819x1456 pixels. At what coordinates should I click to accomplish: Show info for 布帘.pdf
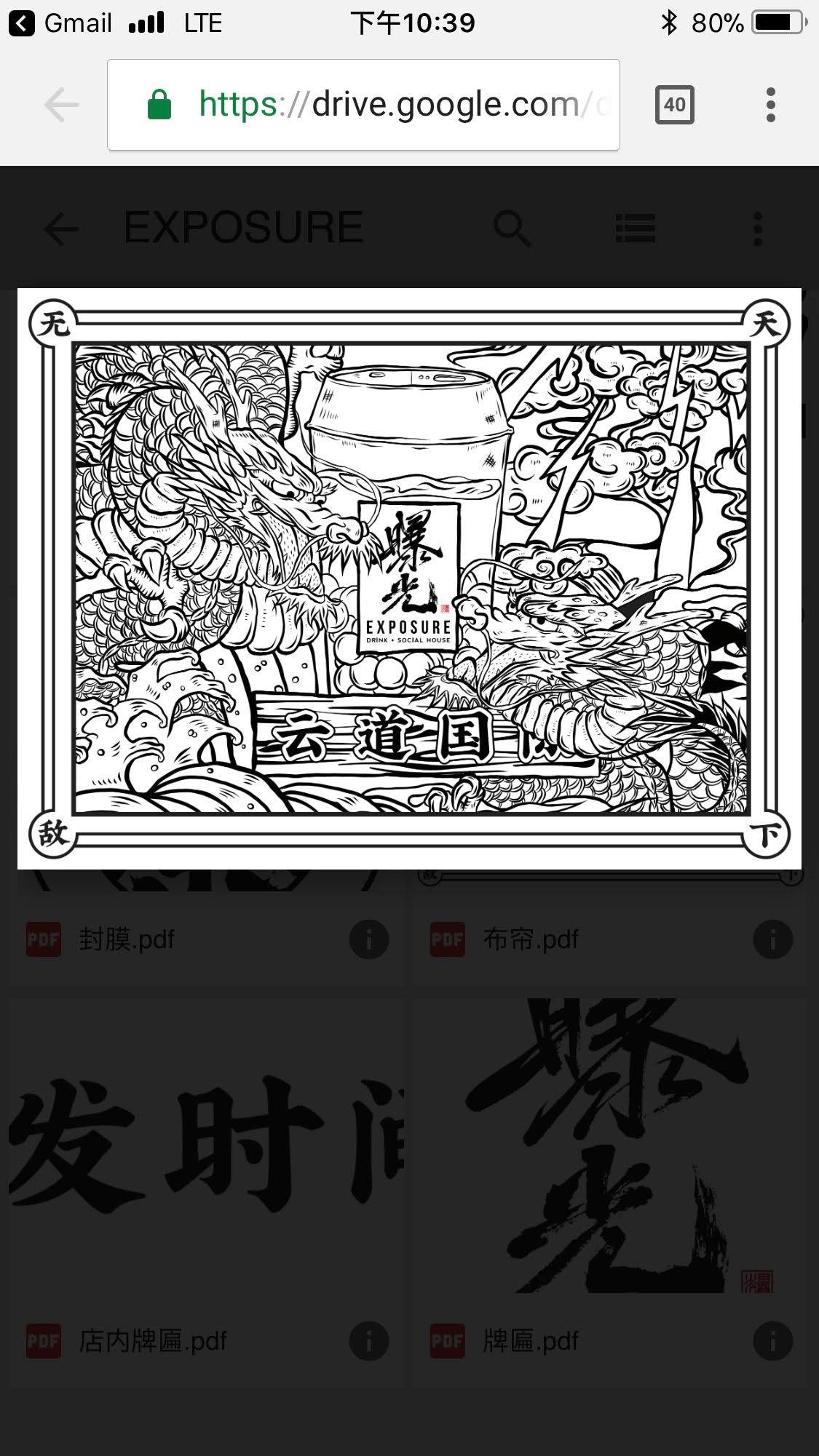772,939
